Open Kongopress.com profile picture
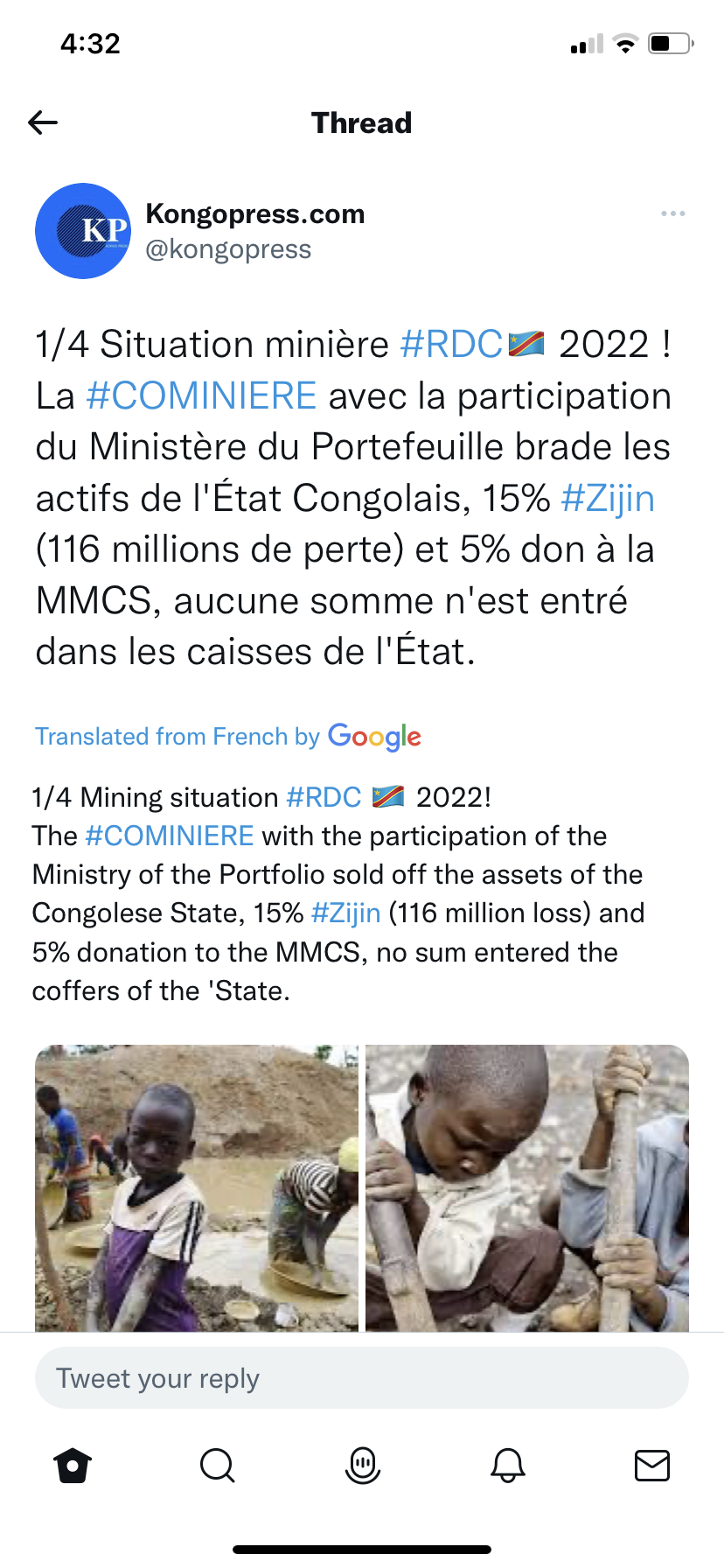This screenshot has height=1568, width=724. tap(83, 231)
